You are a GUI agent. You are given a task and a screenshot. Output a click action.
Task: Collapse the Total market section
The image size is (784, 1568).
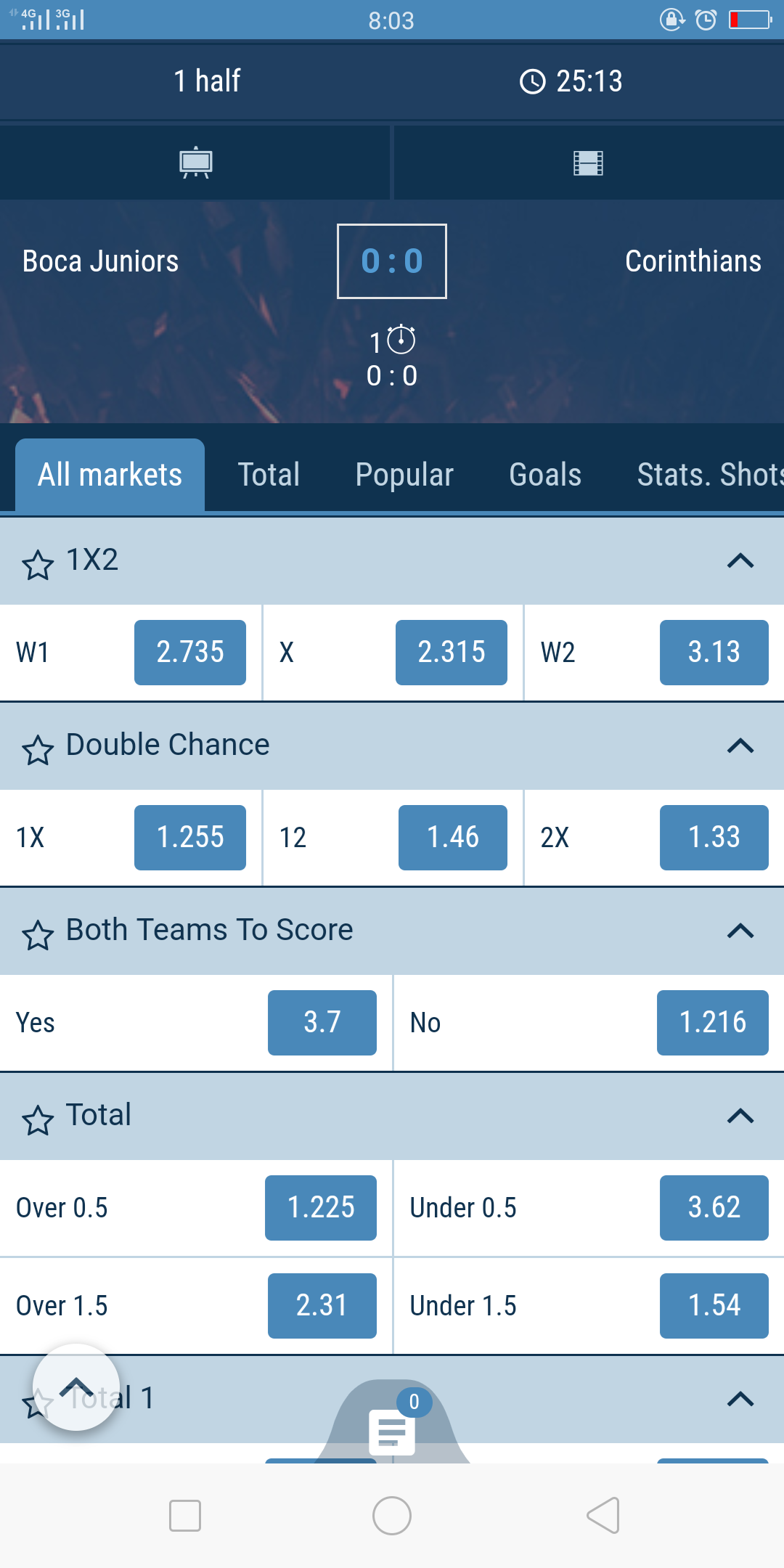click(740, 1116)
